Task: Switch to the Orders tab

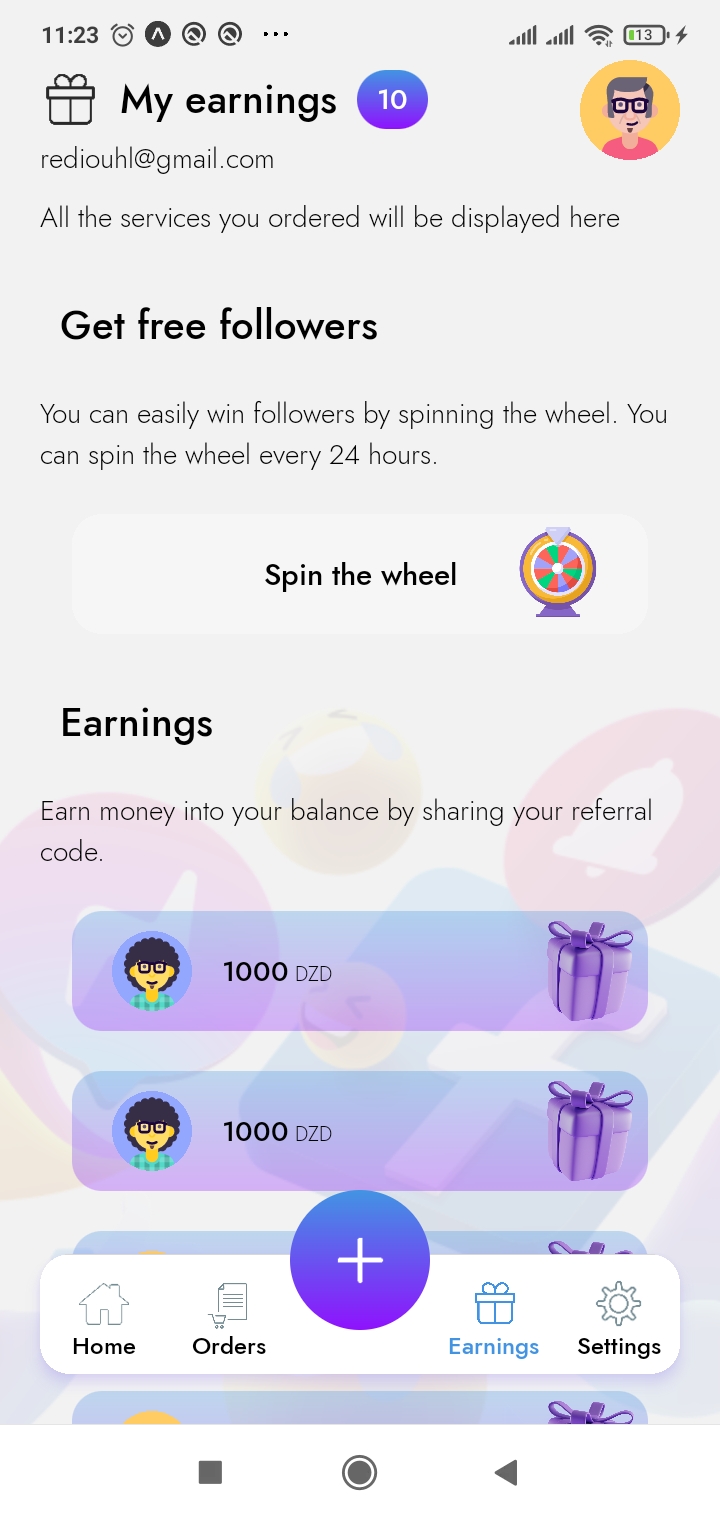Action: click(x=229, y=1318)
